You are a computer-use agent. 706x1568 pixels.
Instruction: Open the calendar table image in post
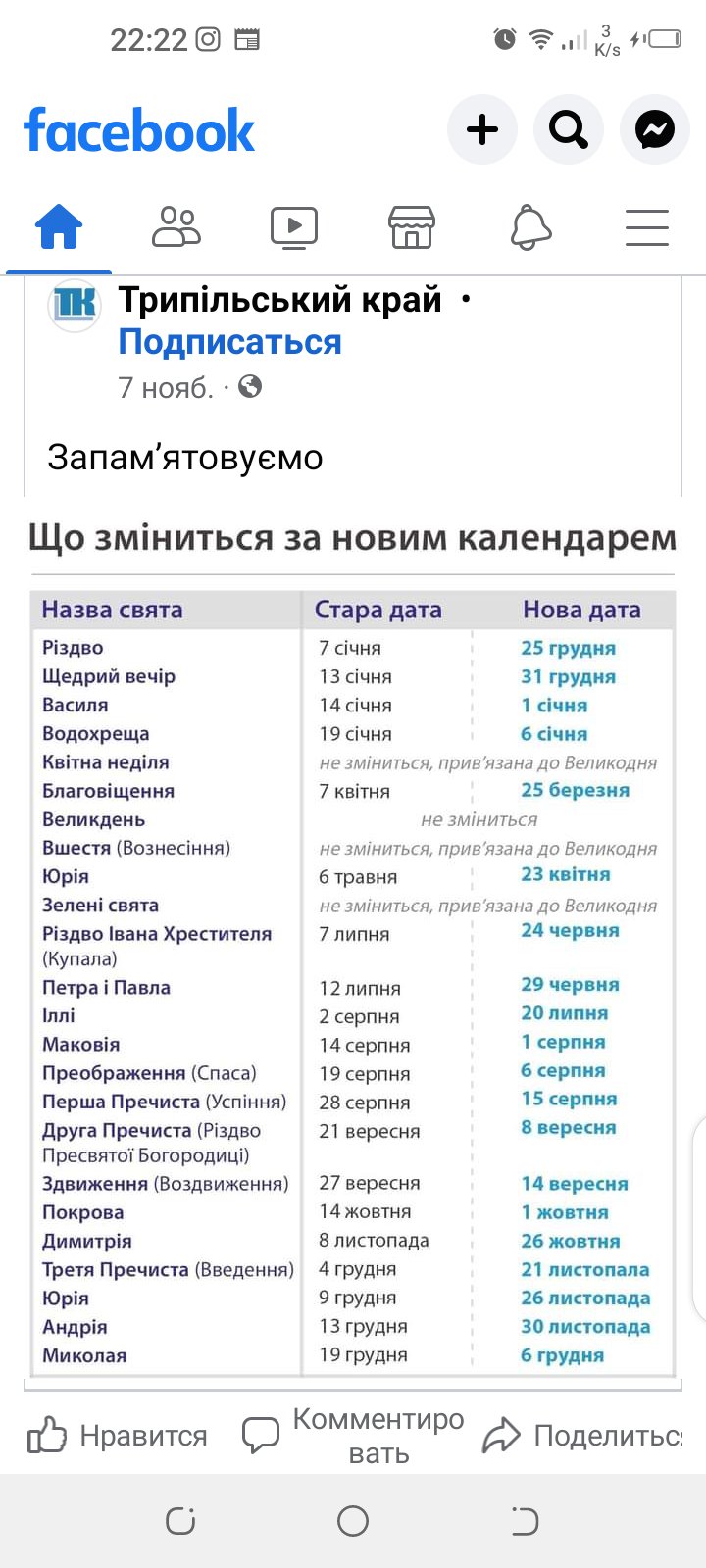(353, 941)
